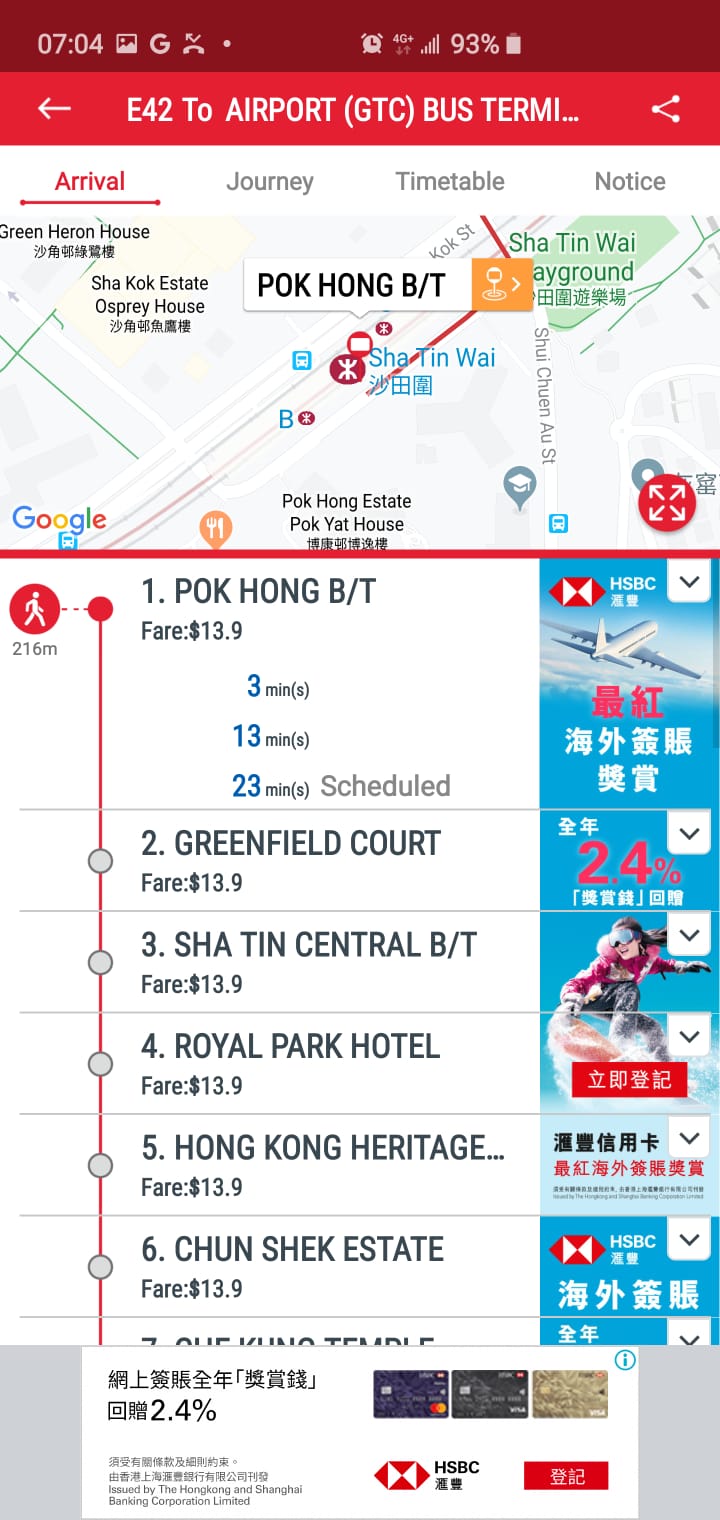Tap the HSBC banner 登記 button

pos(566,1476)
